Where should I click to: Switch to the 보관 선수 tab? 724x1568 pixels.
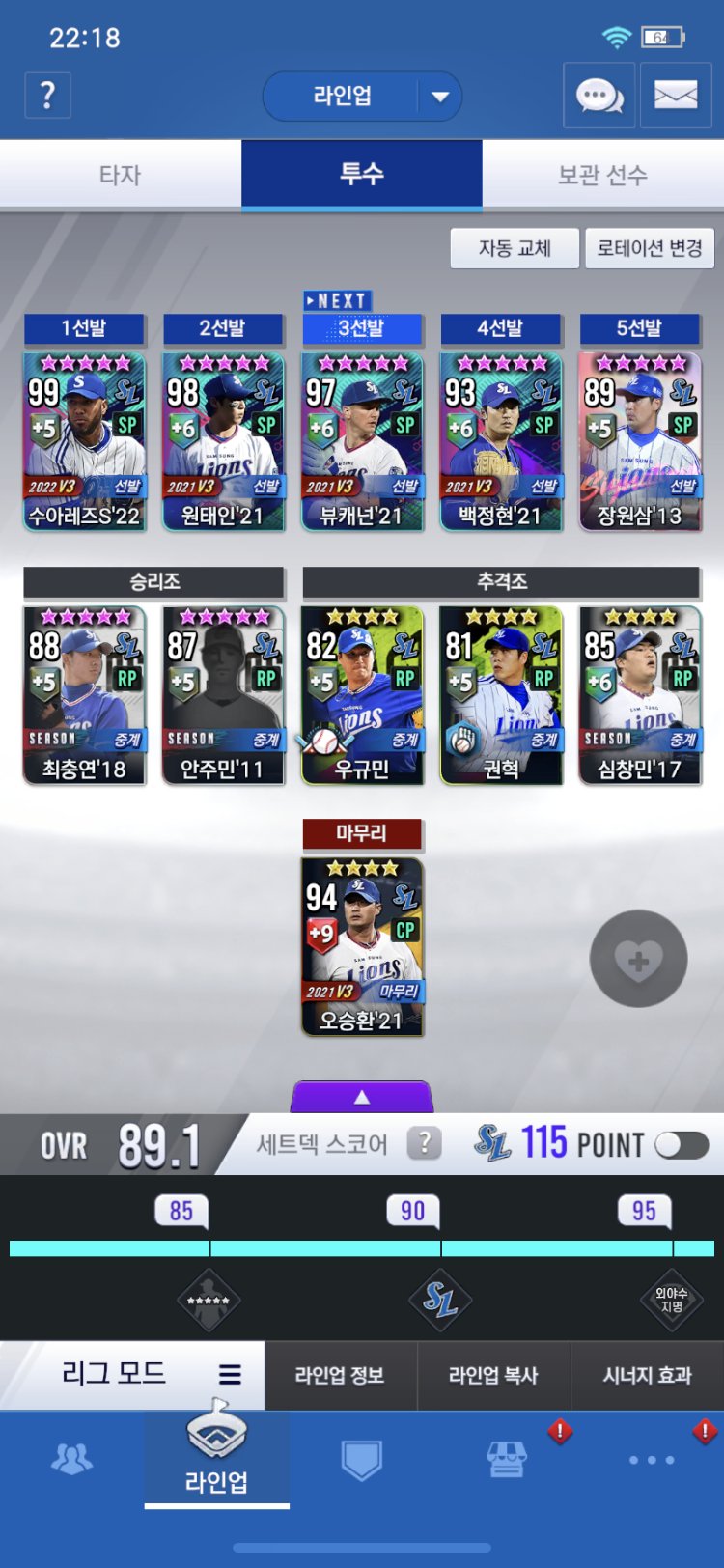point(602,175)
